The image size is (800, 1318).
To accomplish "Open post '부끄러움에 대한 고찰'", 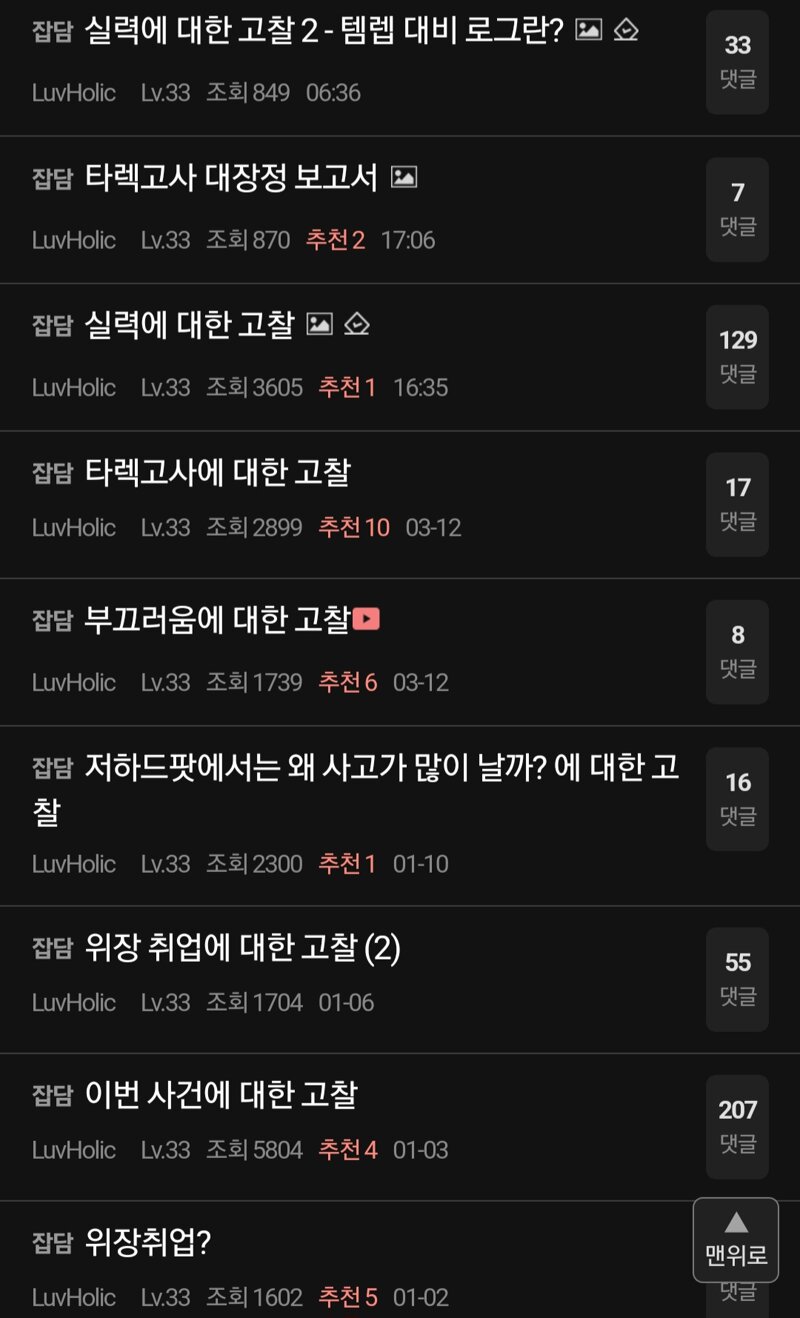I will click(x=218, y=620).
